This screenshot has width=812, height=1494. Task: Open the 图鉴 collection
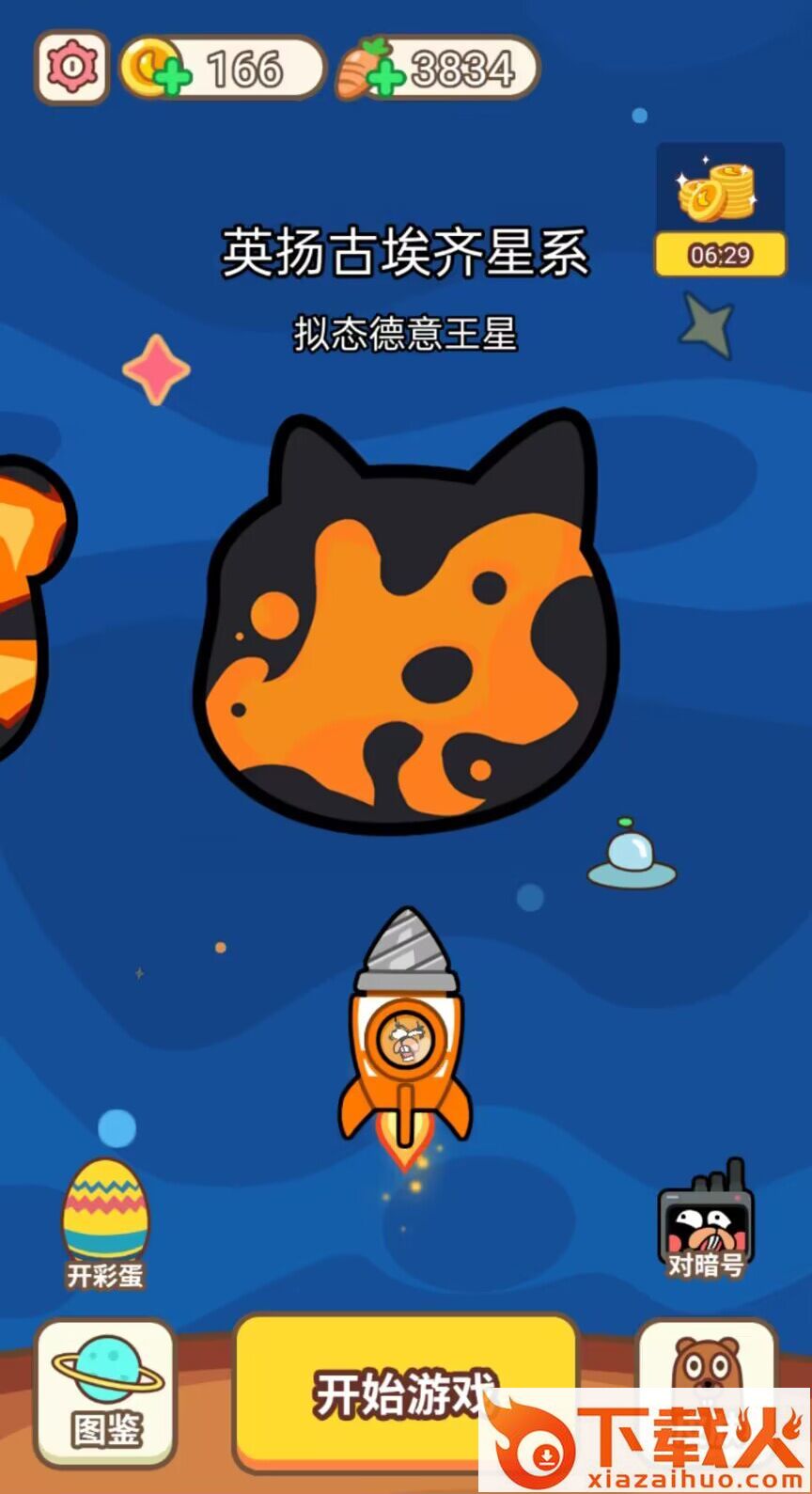(105, 1392)
